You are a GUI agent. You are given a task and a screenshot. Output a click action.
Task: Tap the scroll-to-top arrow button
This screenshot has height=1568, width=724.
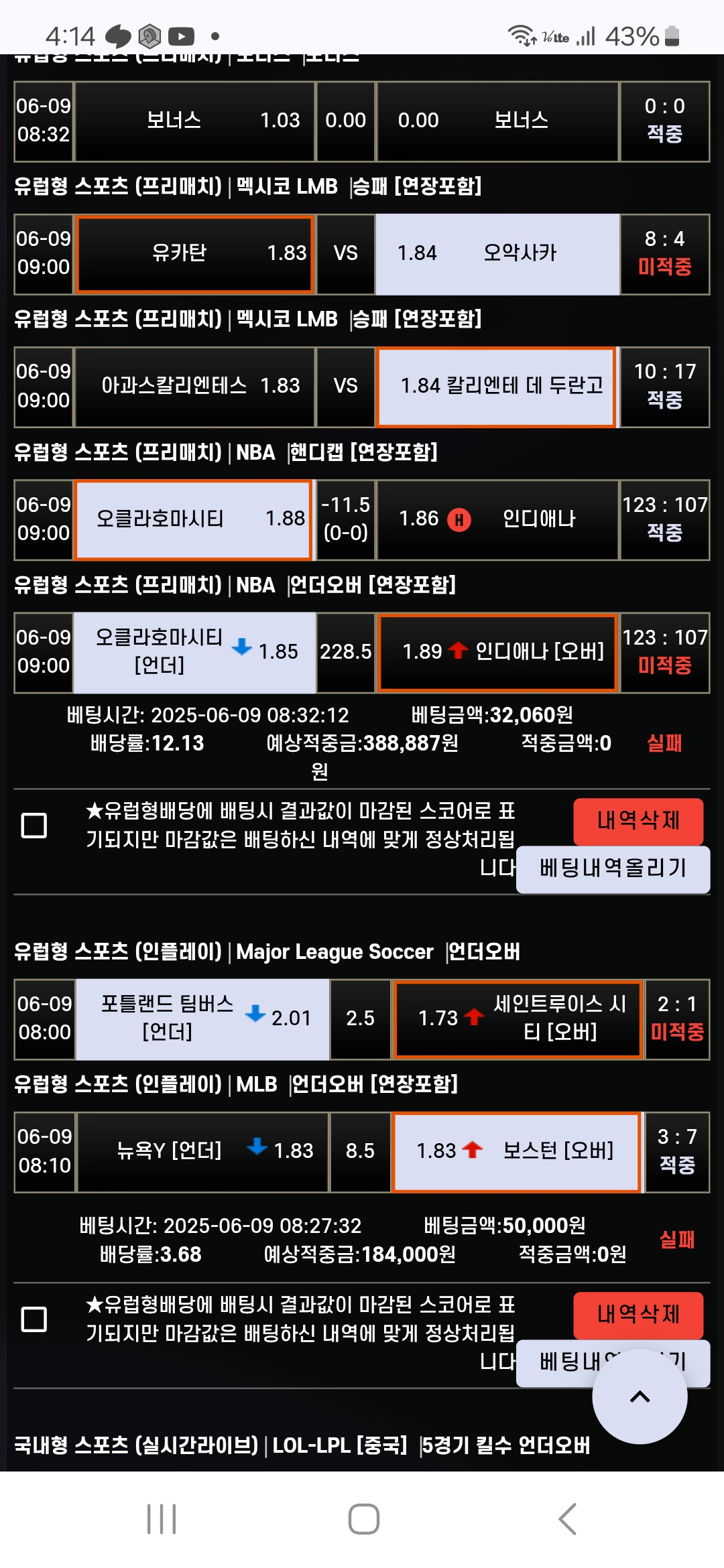point(640,1397)
